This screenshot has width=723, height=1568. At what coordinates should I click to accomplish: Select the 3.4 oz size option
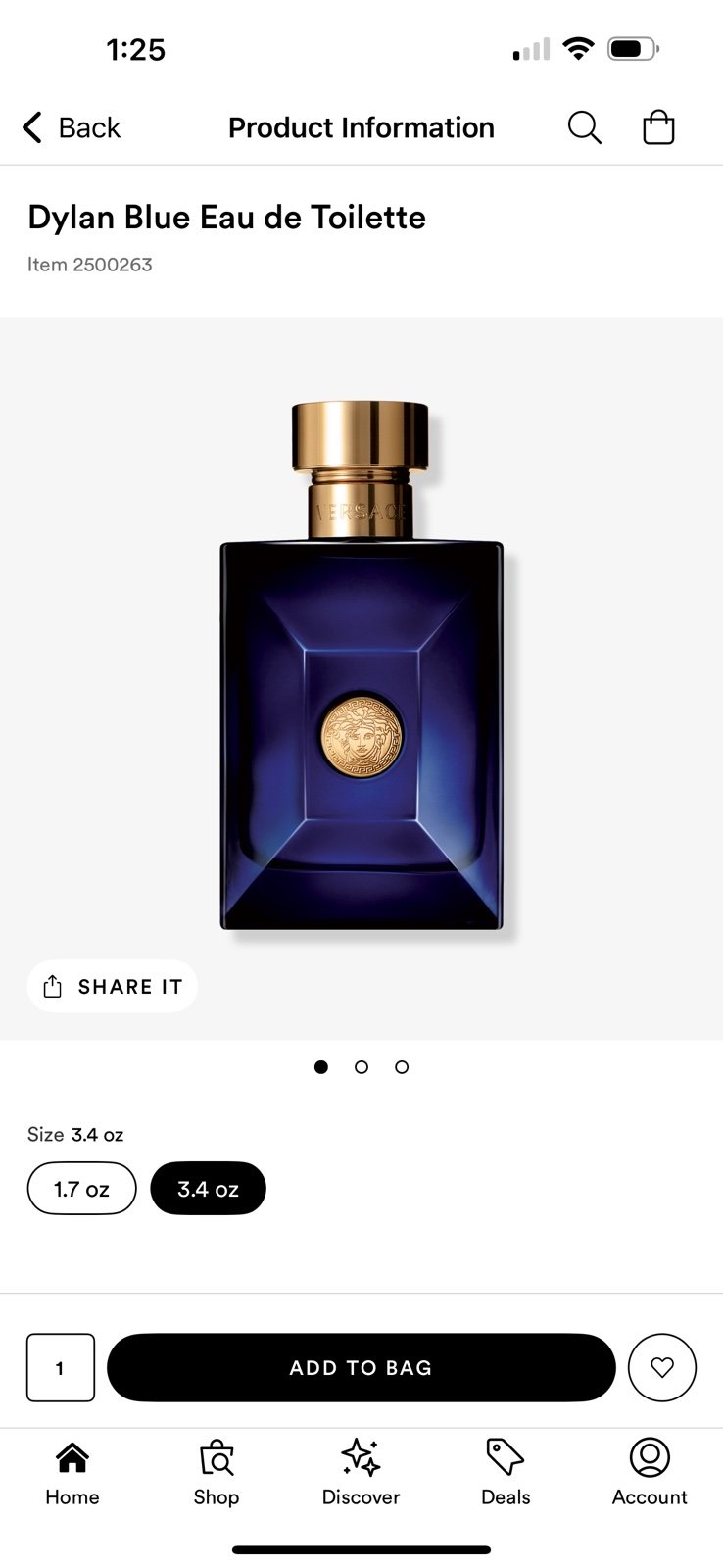[x=208, y=1189]
